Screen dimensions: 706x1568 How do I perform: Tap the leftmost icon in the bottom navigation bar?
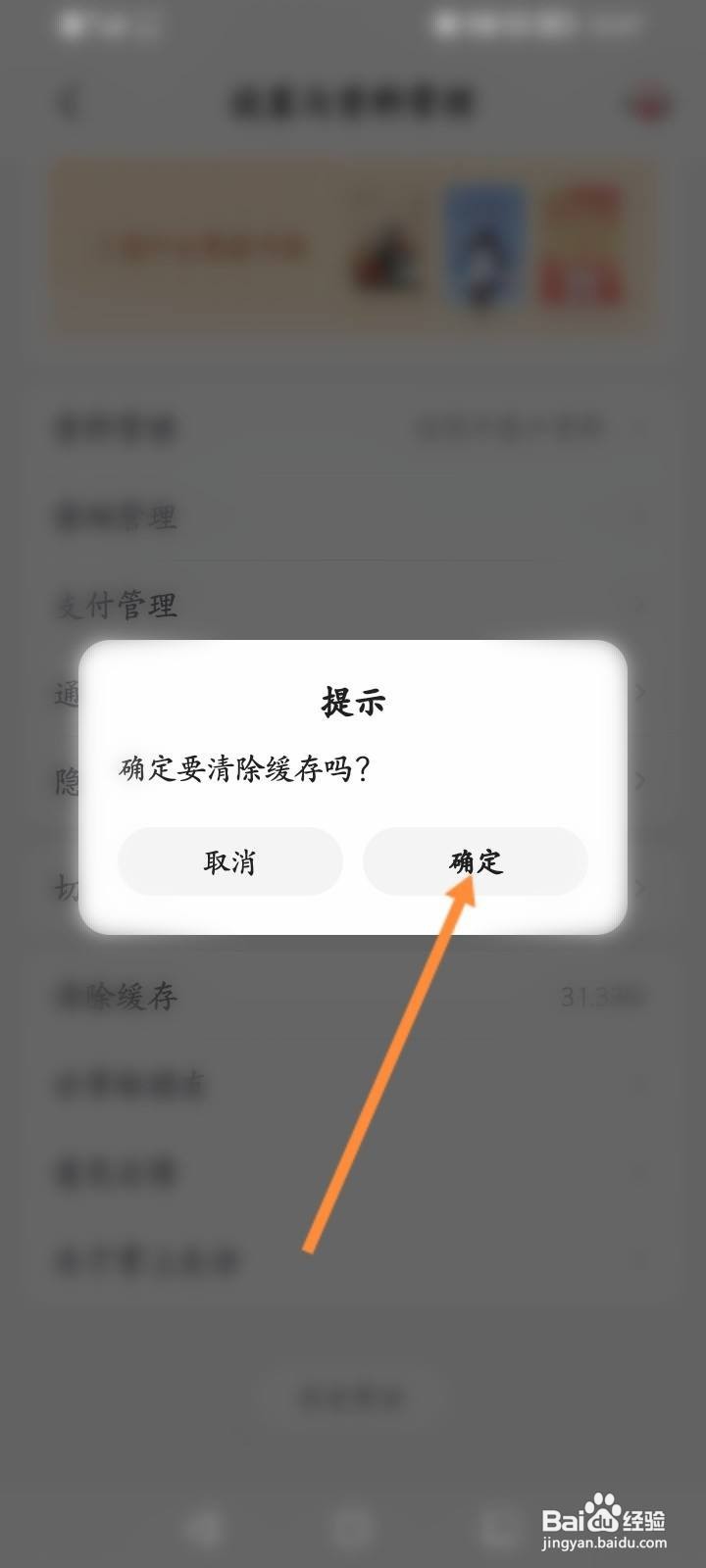(204, 1524)
